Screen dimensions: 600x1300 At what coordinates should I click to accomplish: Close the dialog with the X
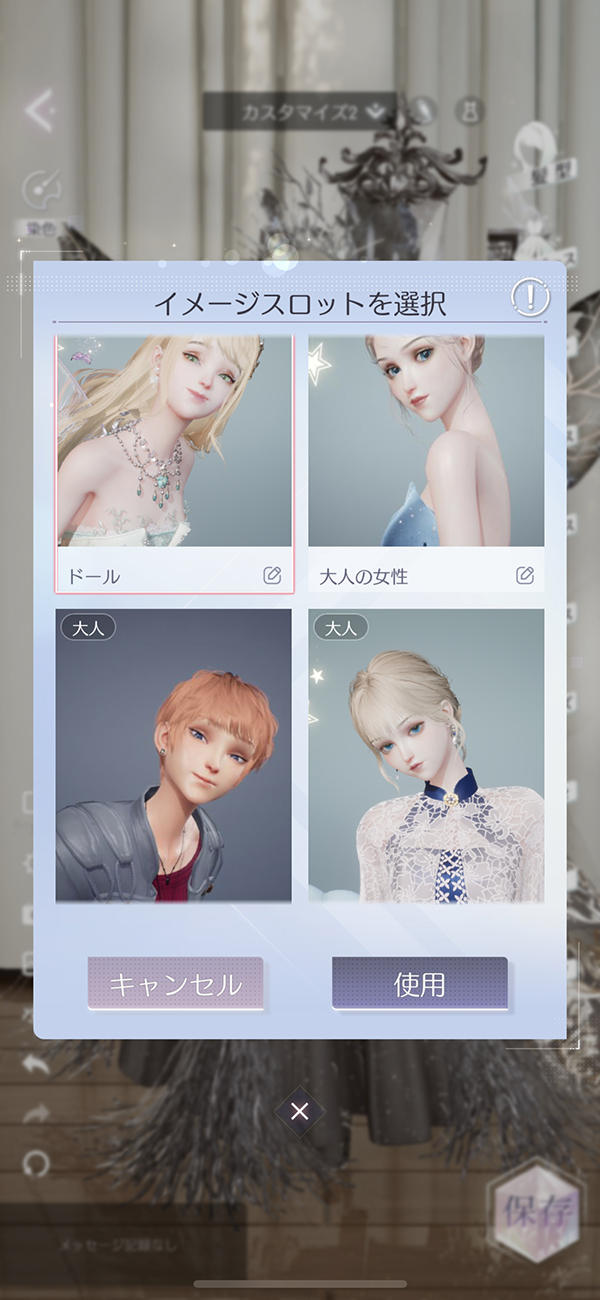[299, 1112]
